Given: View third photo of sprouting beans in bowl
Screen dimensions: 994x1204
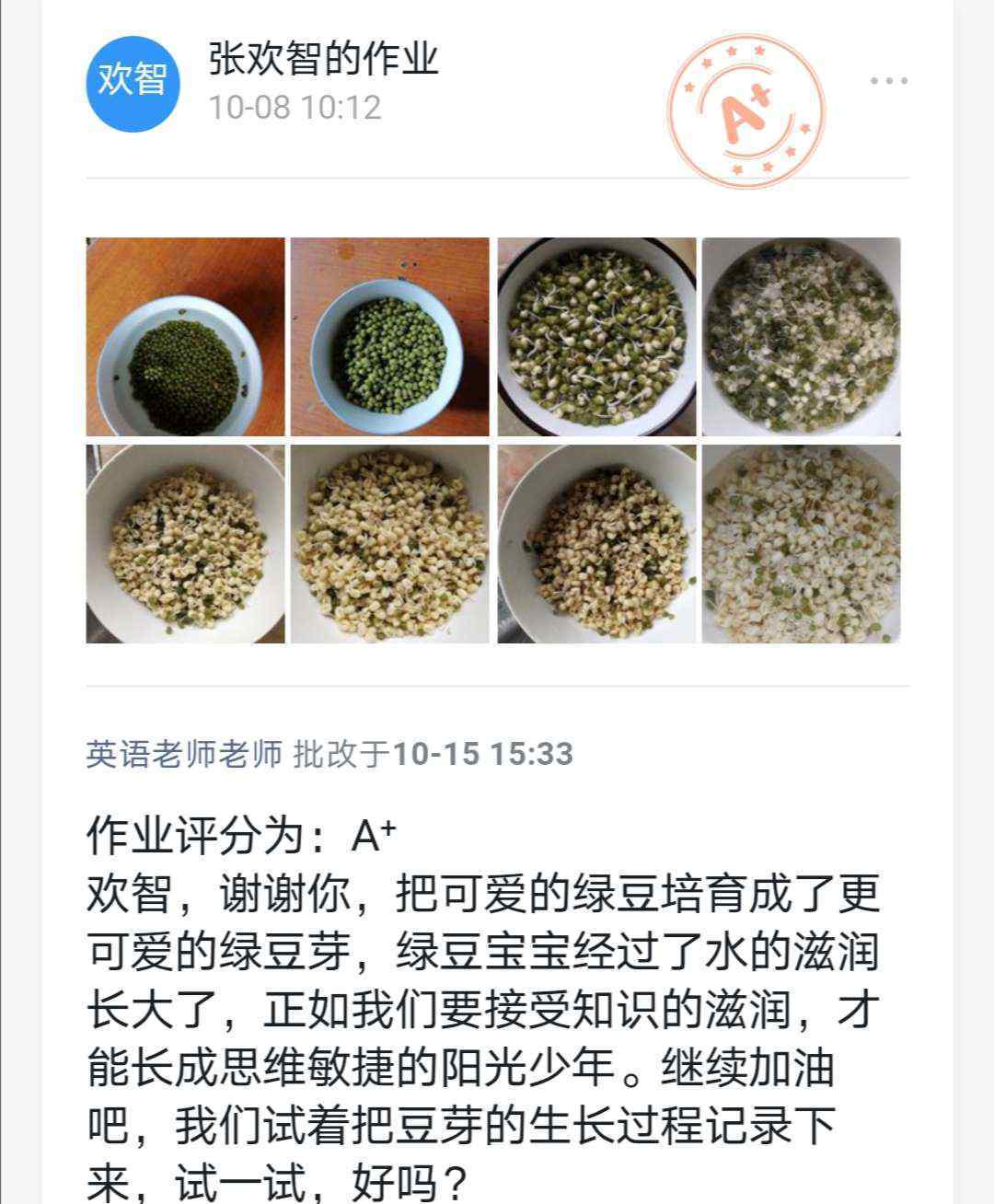Looking at the screenshot, I should [x=596, y=337].
